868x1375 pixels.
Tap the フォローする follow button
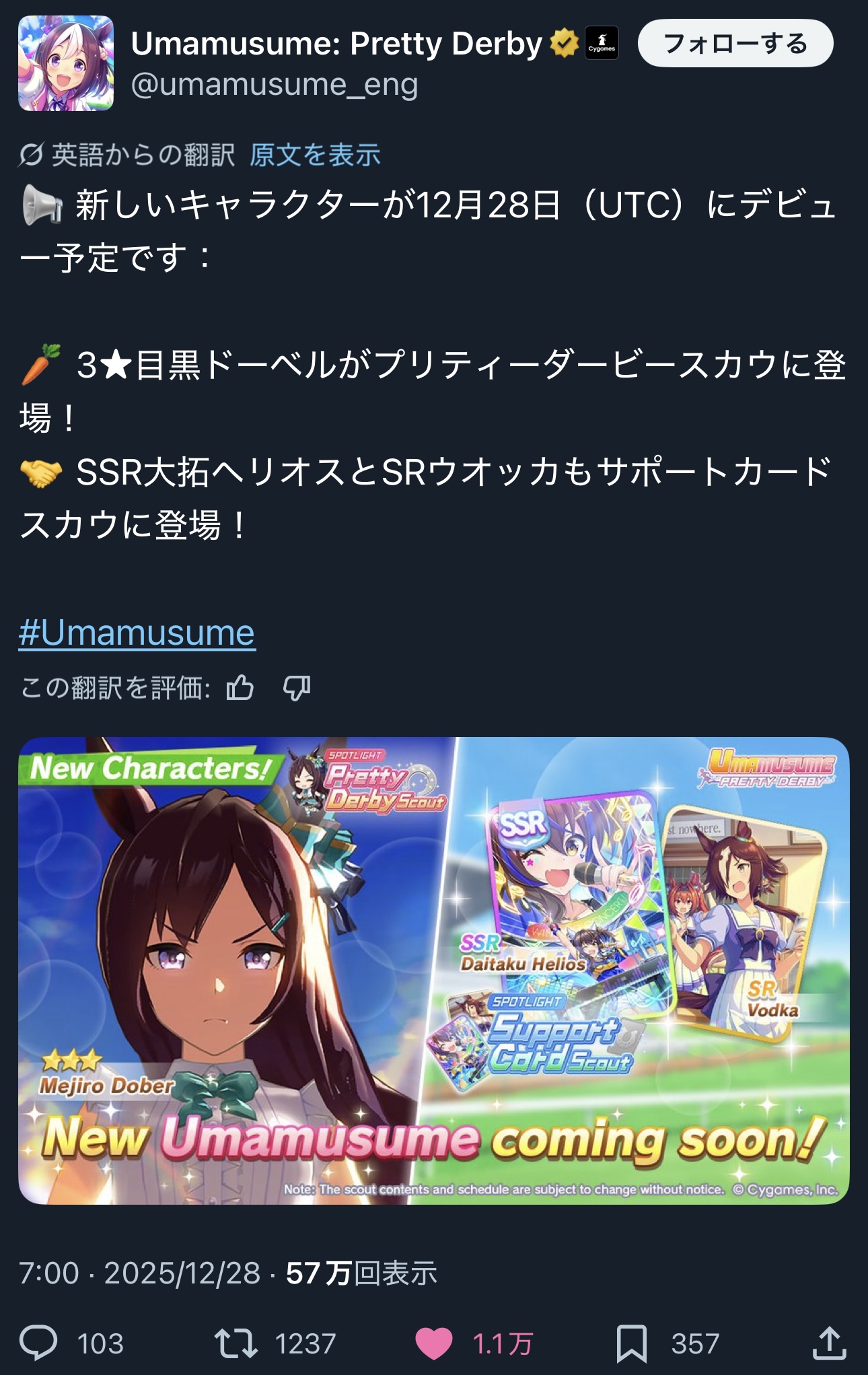[735, 44]
